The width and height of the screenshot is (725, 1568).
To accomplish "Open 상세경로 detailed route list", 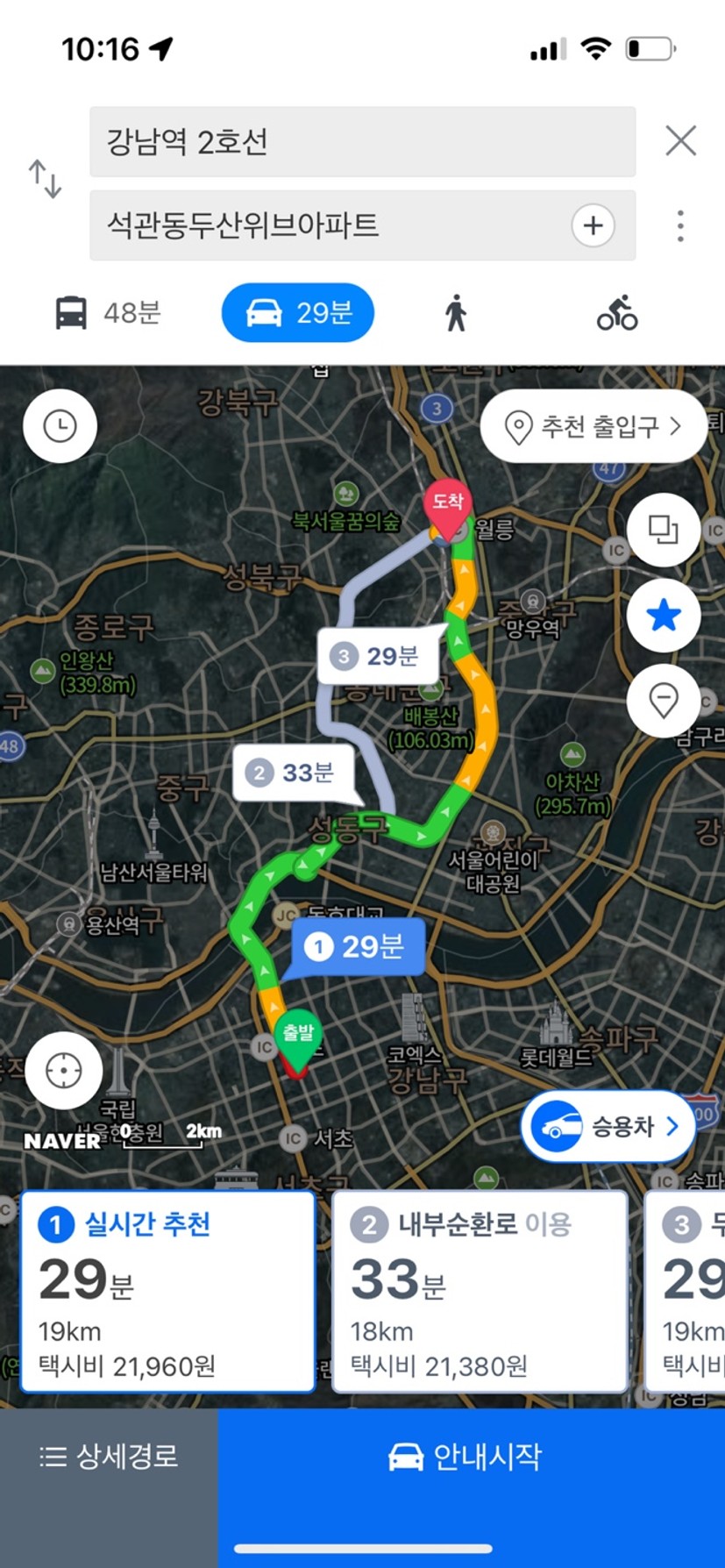I will pos(109,1456).
